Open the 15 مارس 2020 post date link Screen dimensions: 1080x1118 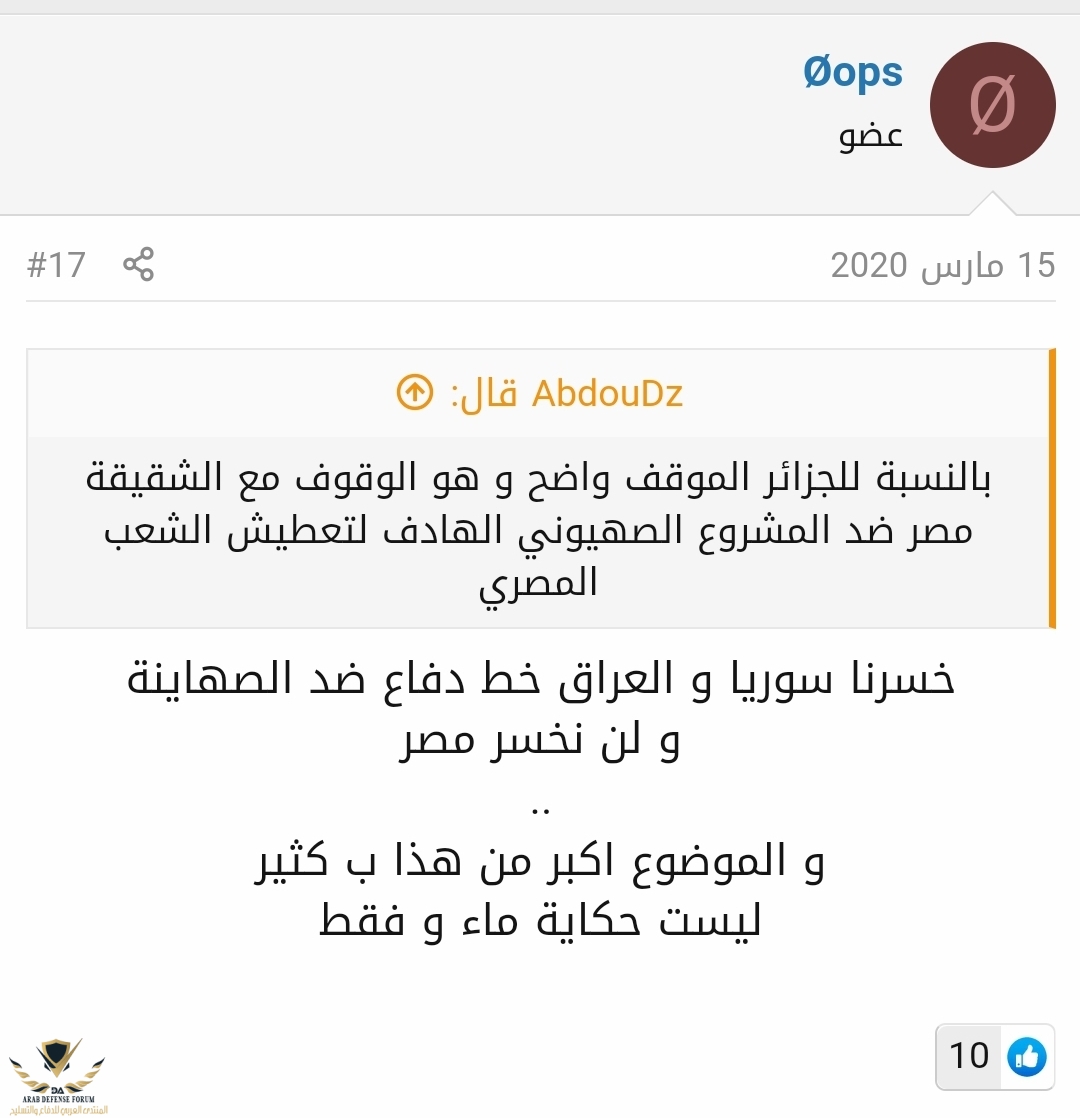click(x=942, y=265)
